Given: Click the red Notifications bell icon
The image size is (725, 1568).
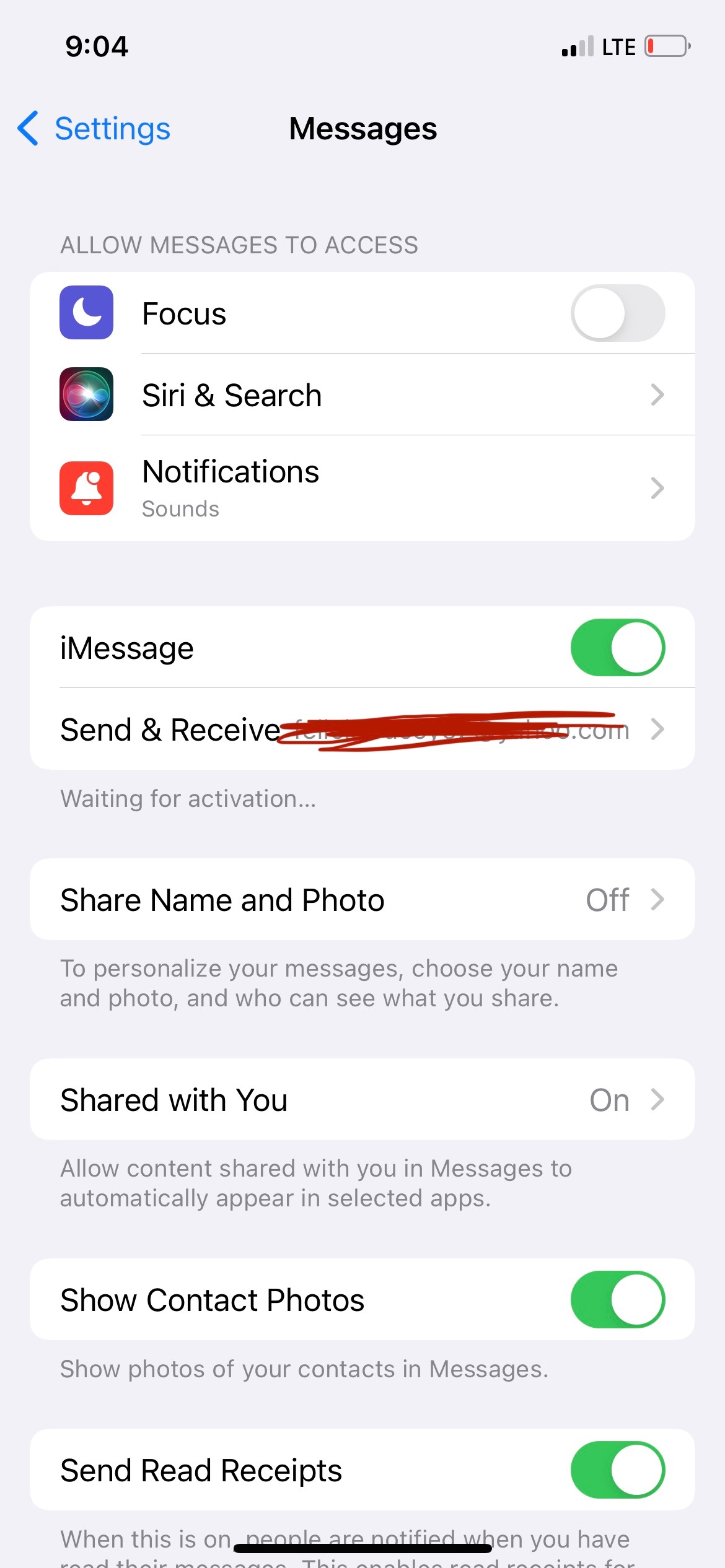Looking at the screenshot, I should point(87,488).
